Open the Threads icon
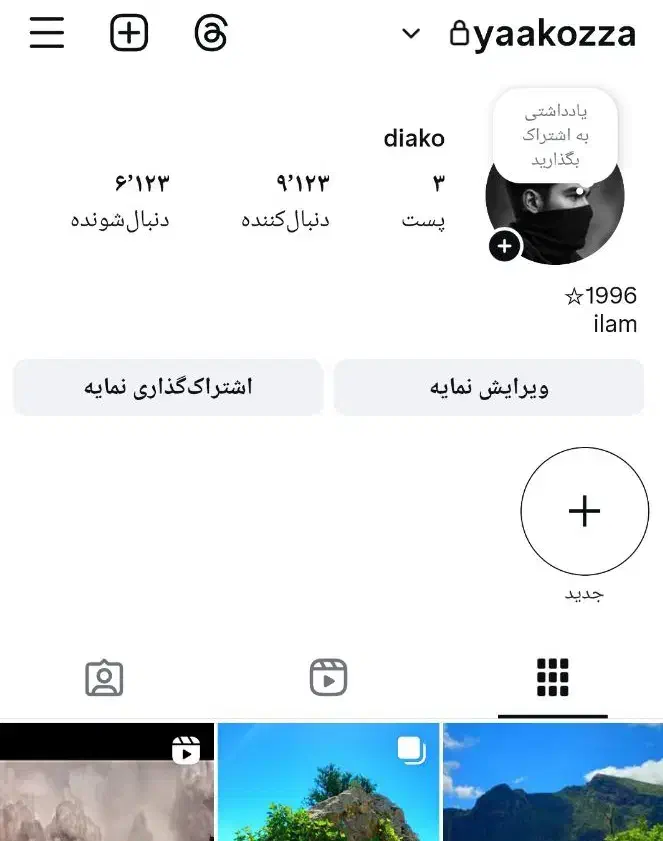Screen dimensions: 663x841 tap(210, 34)
